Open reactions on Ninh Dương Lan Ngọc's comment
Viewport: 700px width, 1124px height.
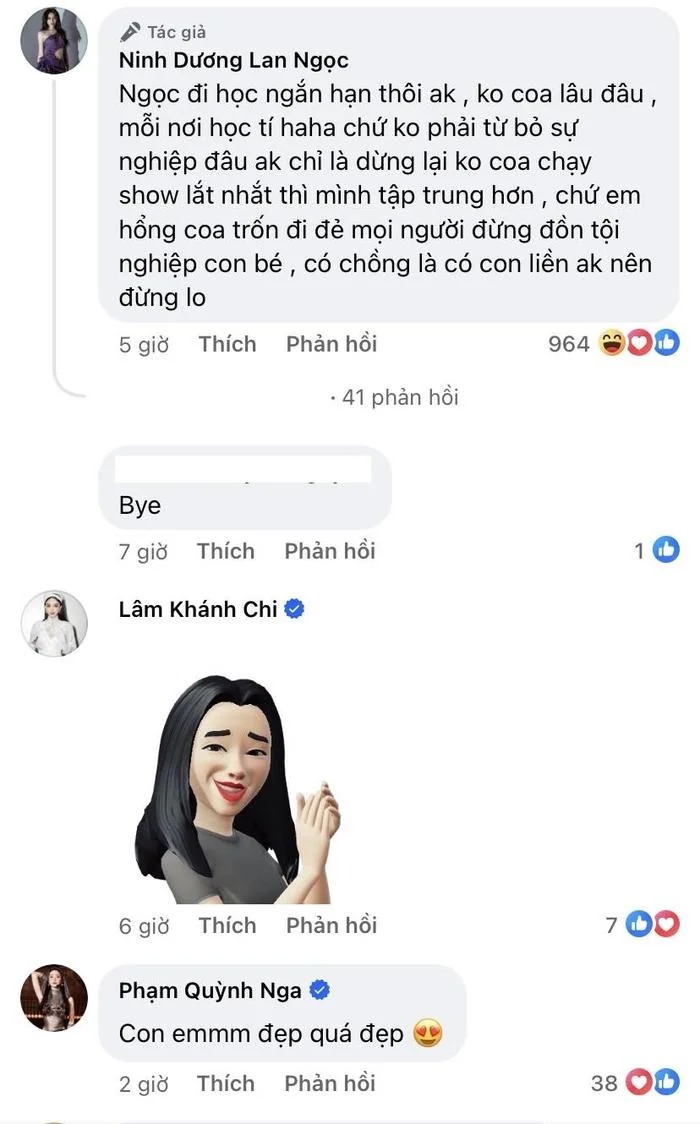coord(638,344)
